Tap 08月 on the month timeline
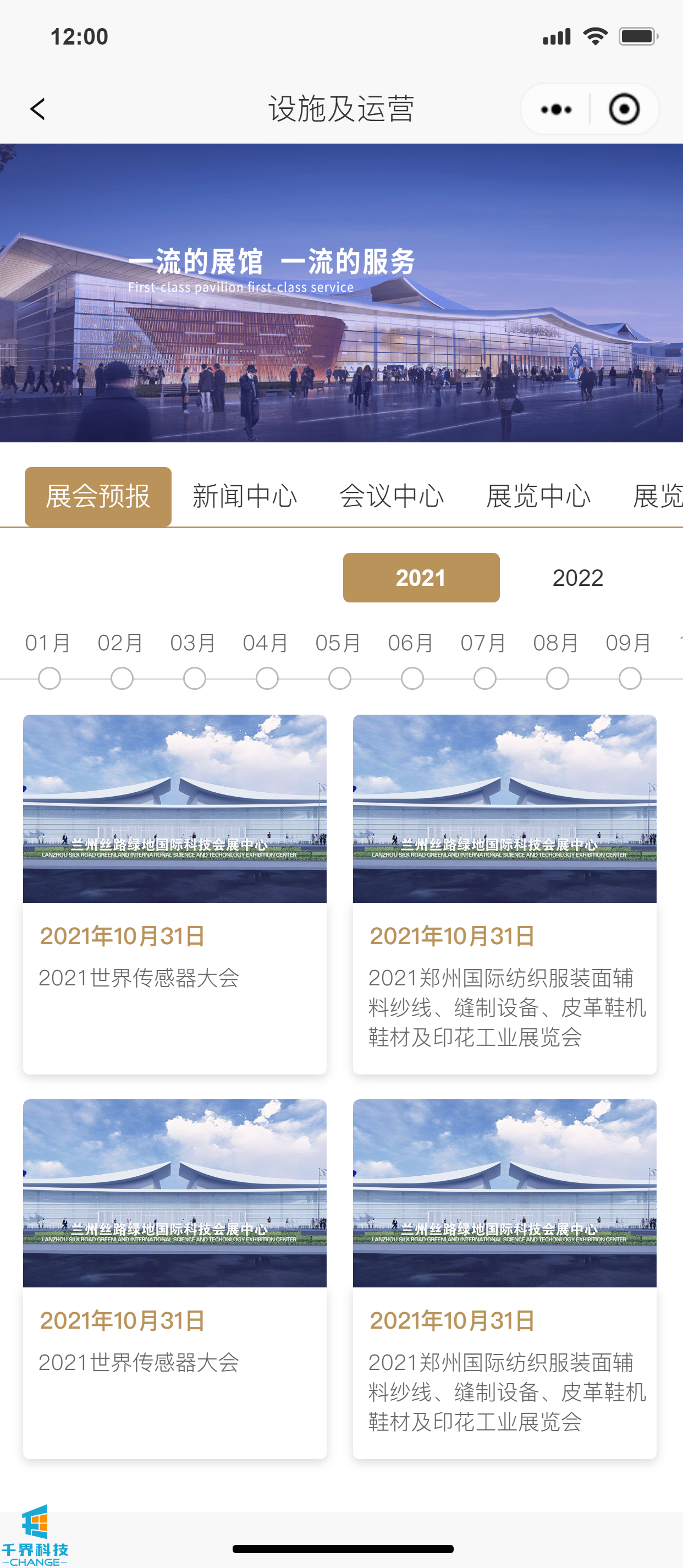683x1568 pixels. [x=557, y=677]
